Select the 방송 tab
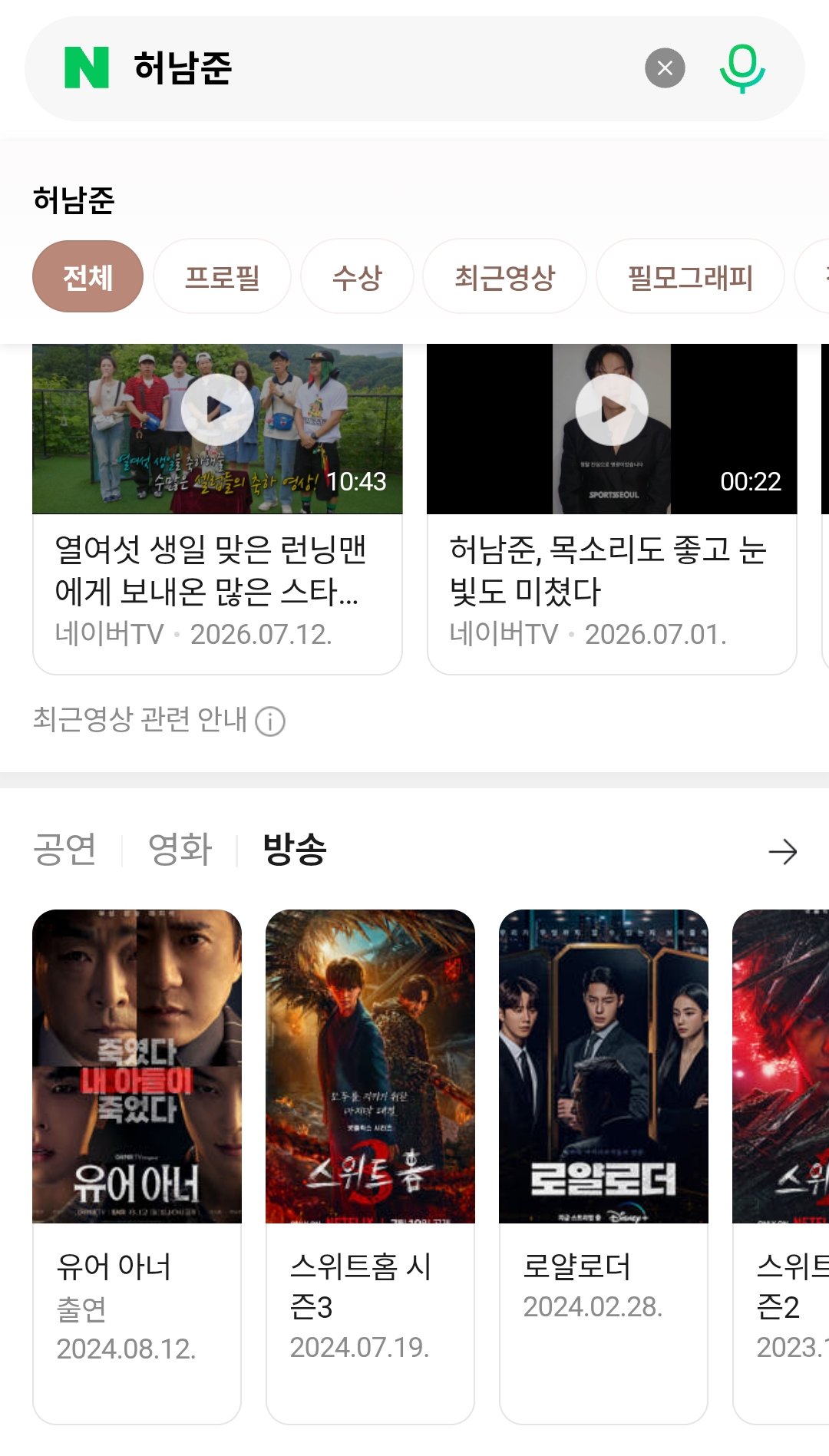The image size is (829, 1456). pos(295,850)
